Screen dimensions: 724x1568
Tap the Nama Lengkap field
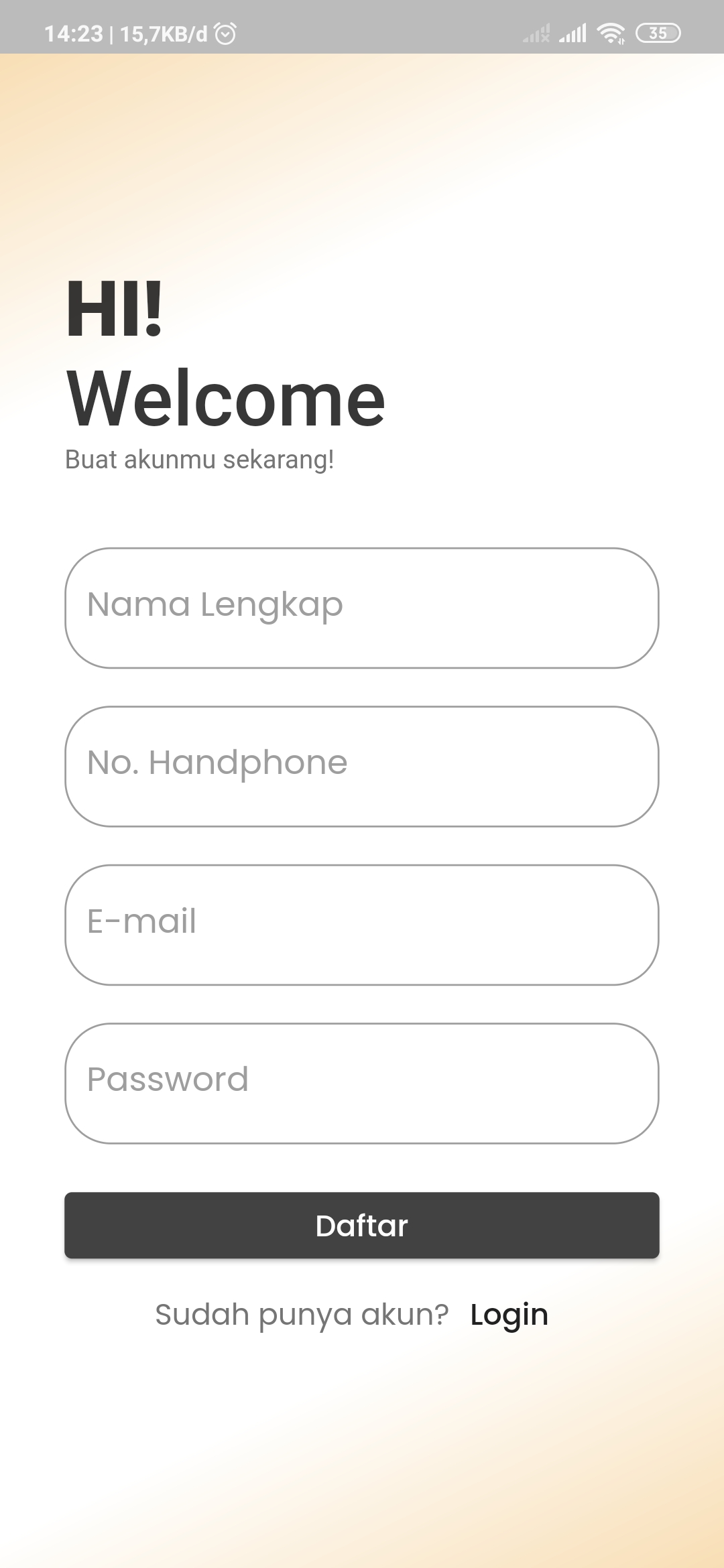point(362,608)
